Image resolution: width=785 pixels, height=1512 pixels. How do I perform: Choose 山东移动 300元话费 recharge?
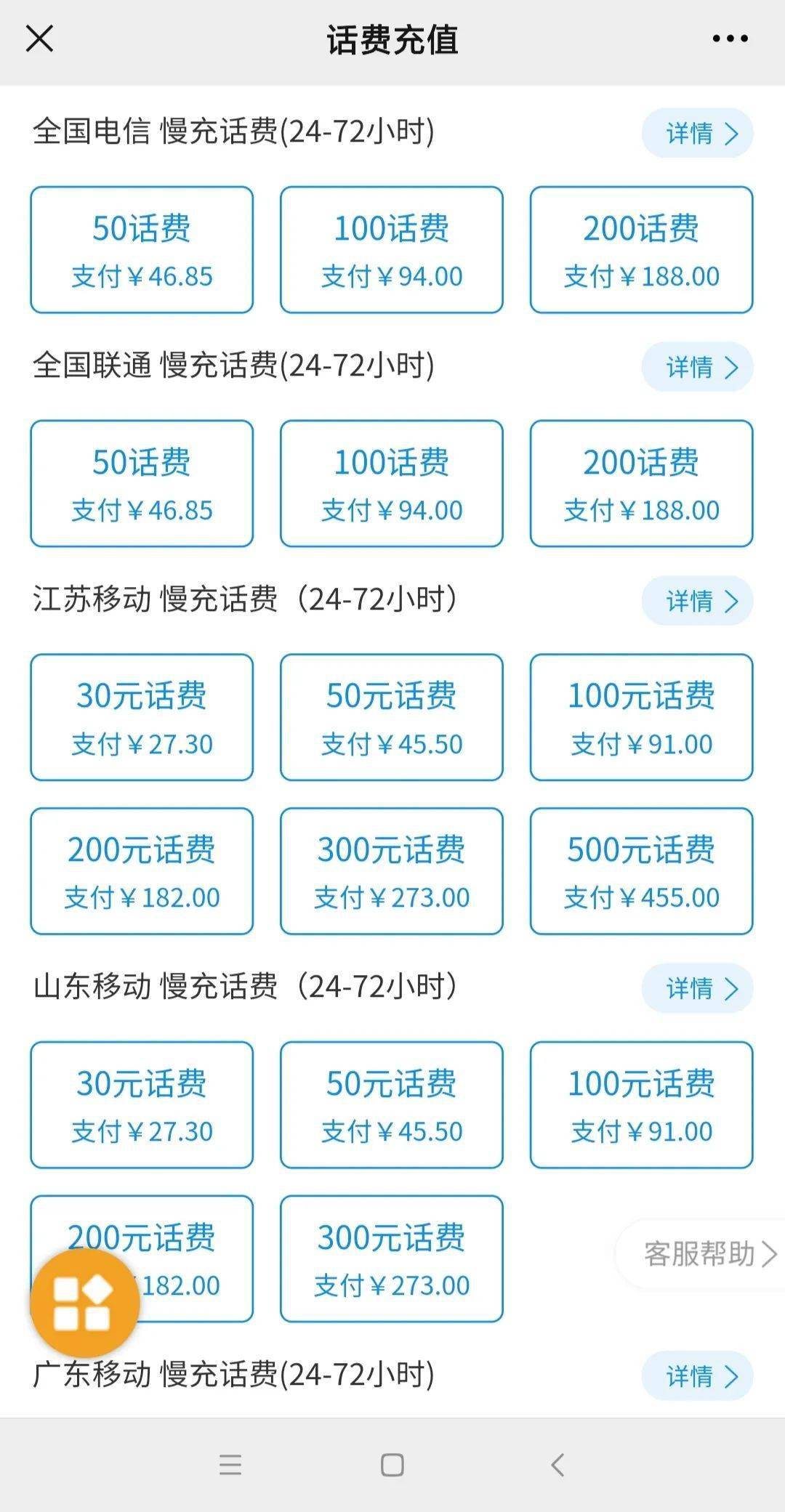[x=390, y=1259]
